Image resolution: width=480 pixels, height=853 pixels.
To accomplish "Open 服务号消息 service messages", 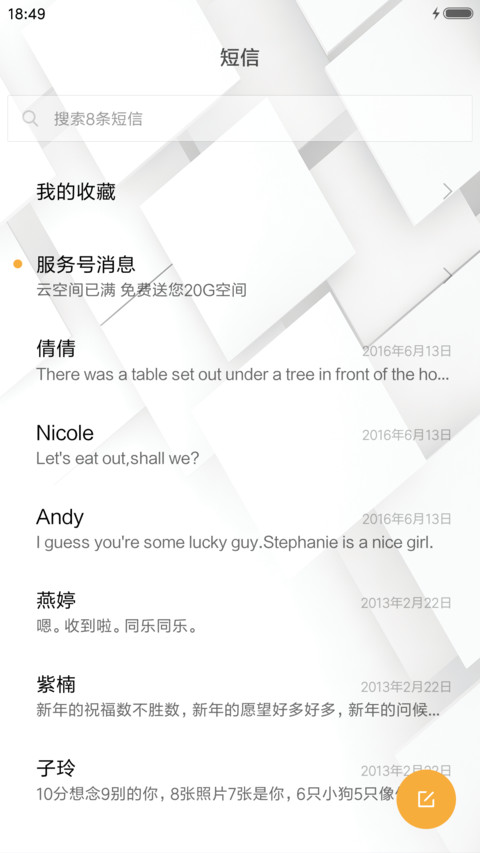I will pyautogui.click(x=240, y=276).
